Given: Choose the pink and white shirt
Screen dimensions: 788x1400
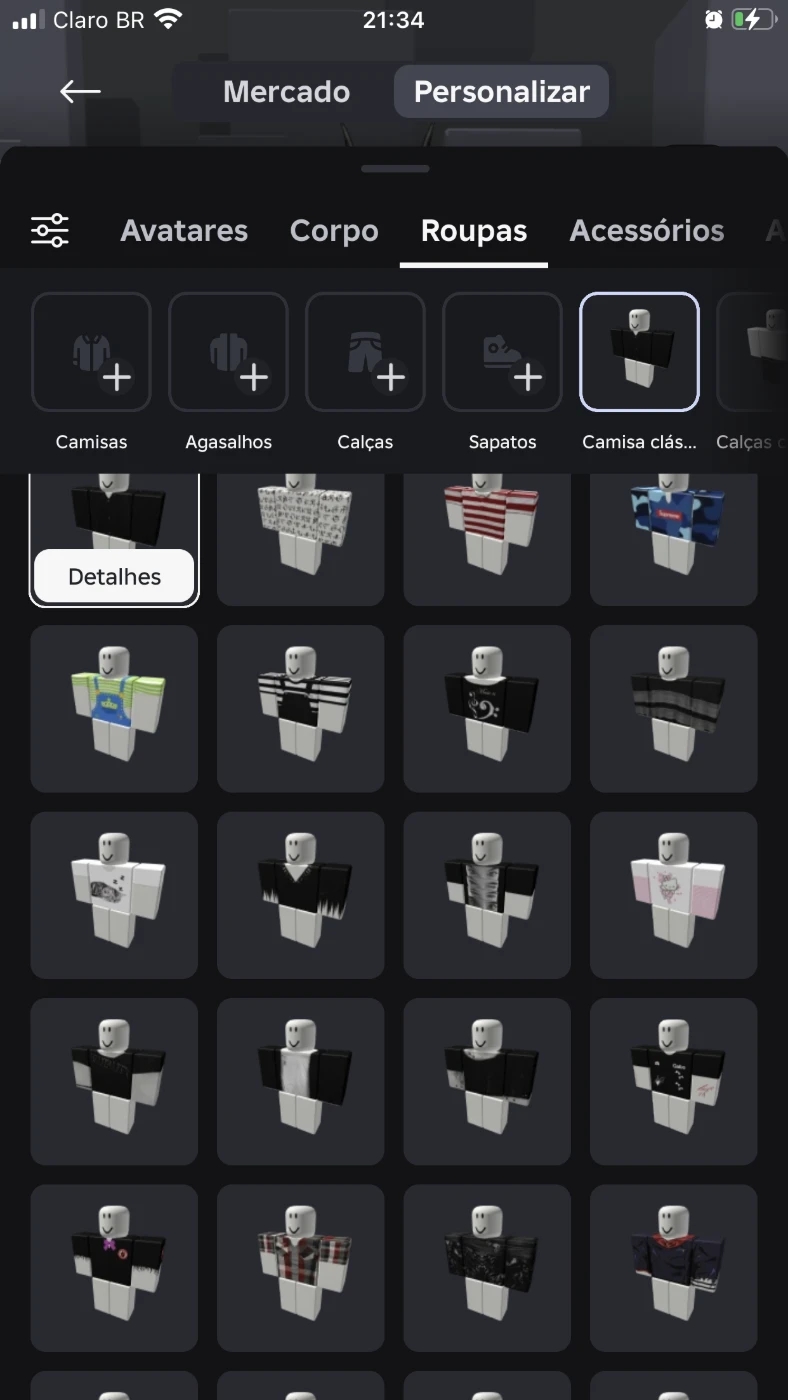Looking at the screenshot, I should click(673, 895).
